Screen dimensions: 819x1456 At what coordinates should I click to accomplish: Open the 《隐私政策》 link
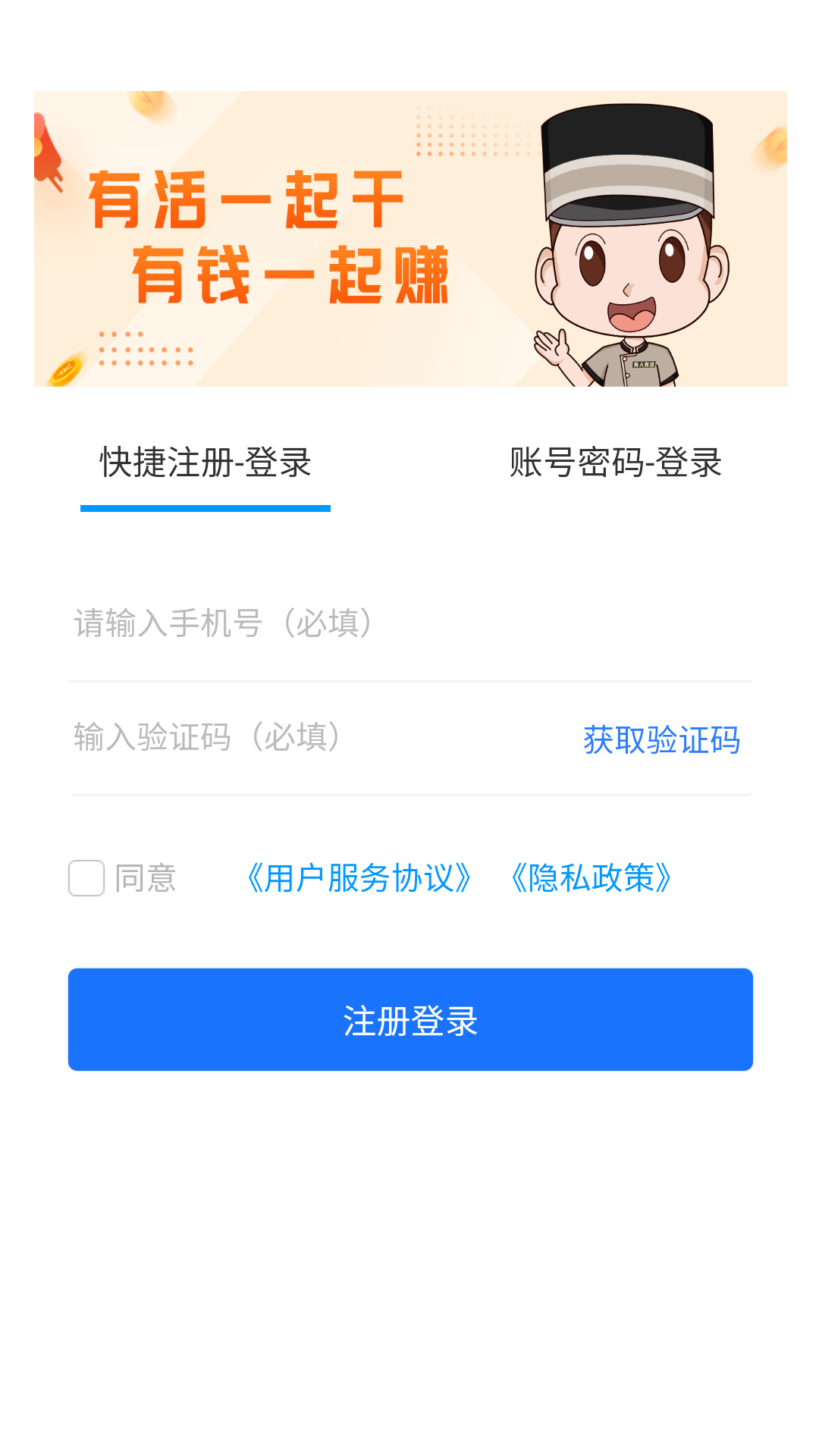591,878
